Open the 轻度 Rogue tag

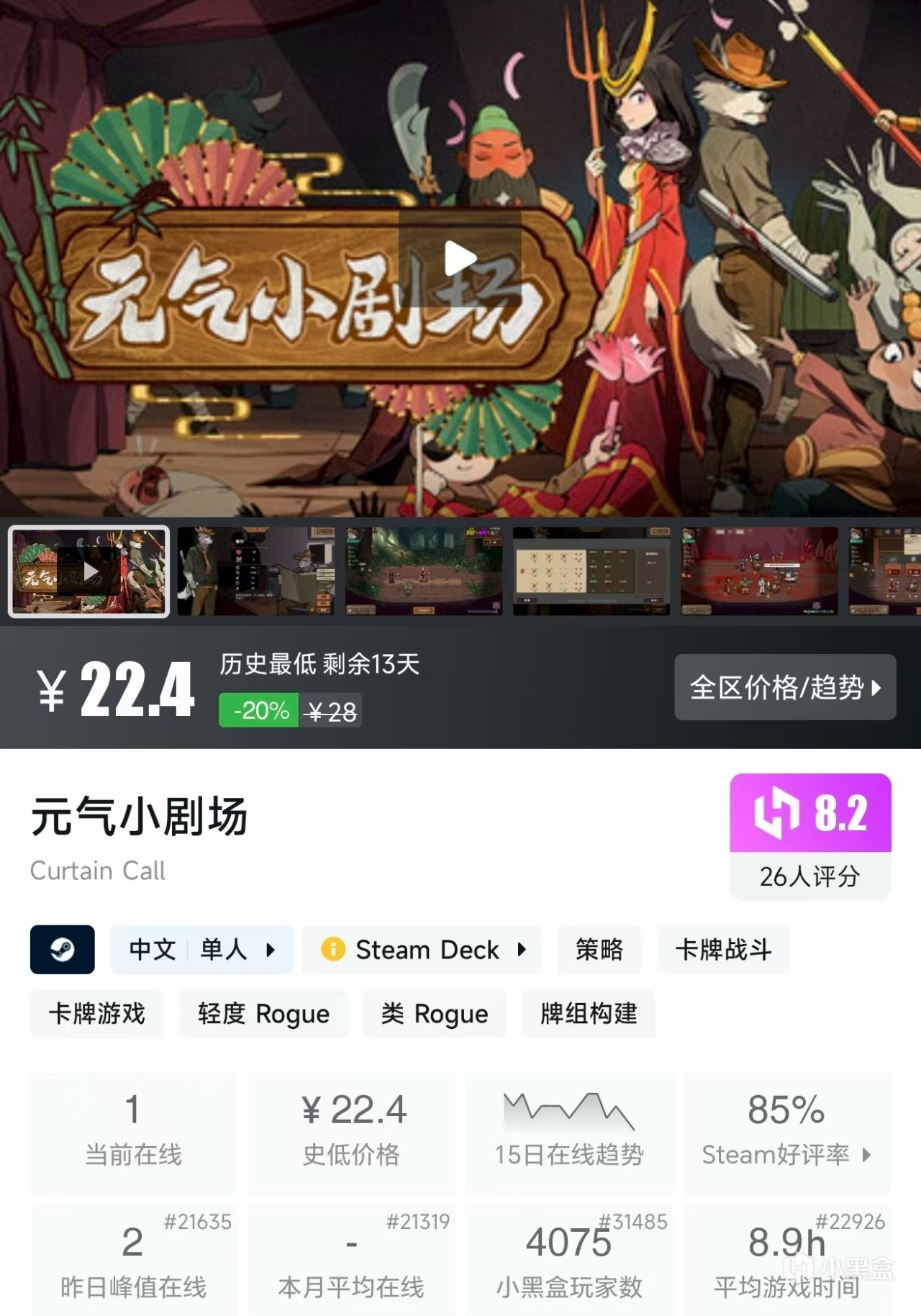click(x=263, y=1013)
